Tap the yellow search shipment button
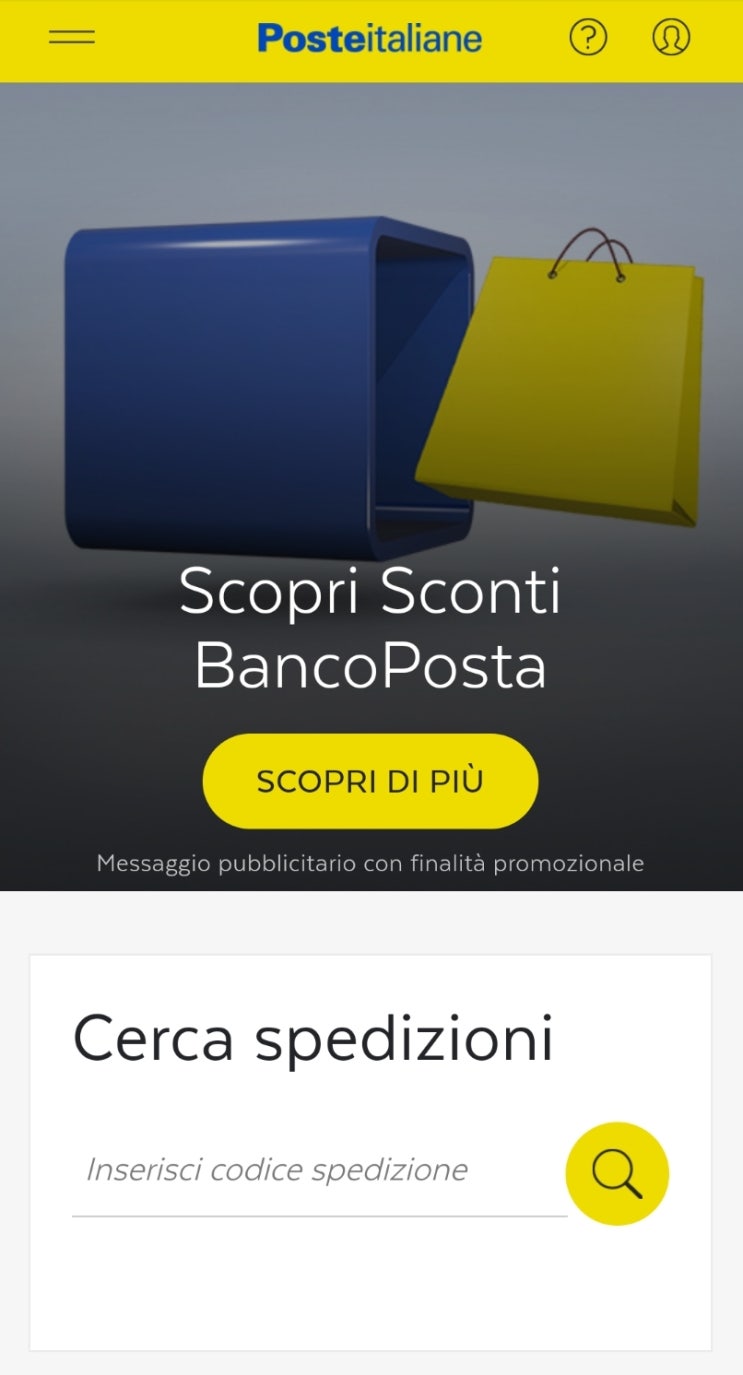The image size is (743, 1375). pyautogui.click(x=617, y=1174)
